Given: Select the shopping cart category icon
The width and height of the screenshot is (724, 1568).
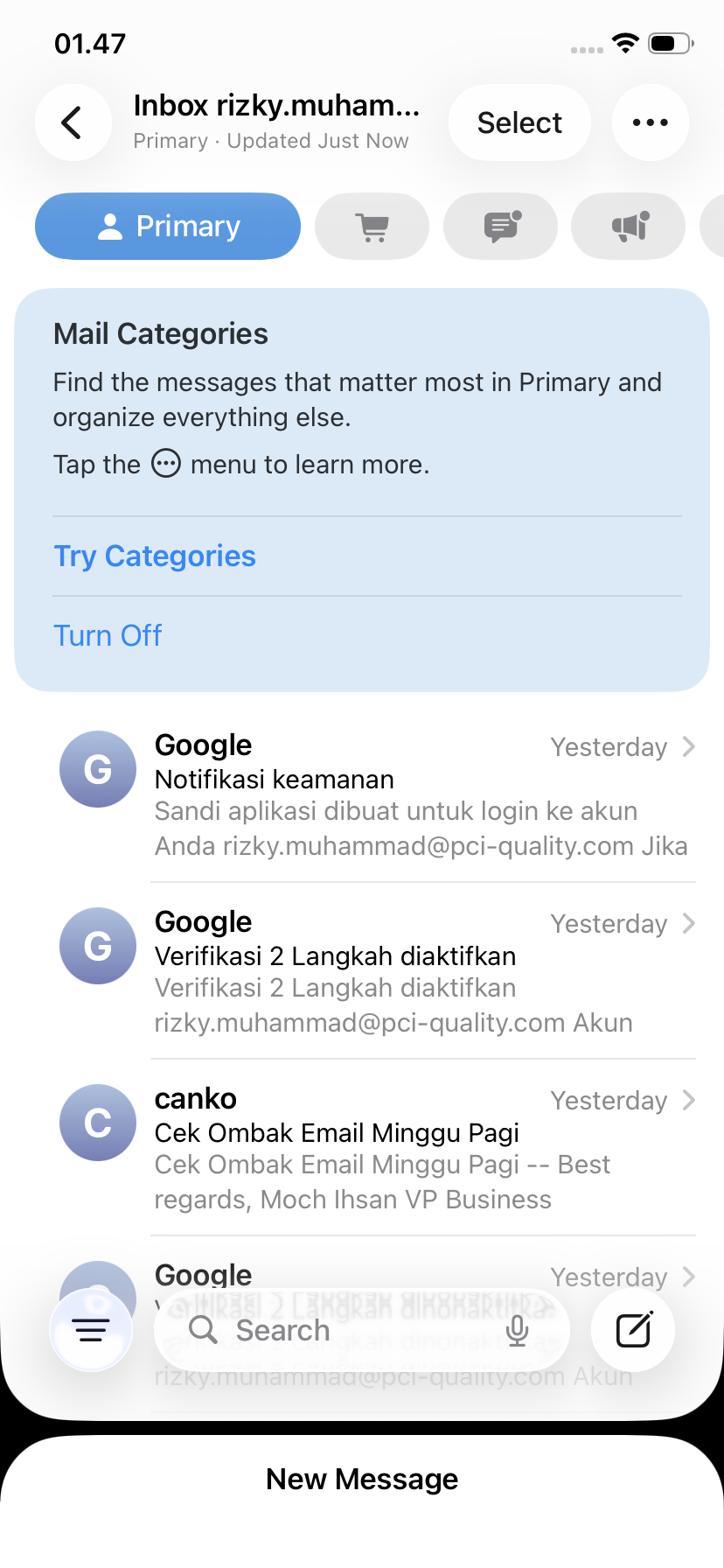Looking at the screenshot, I should 372,226.
